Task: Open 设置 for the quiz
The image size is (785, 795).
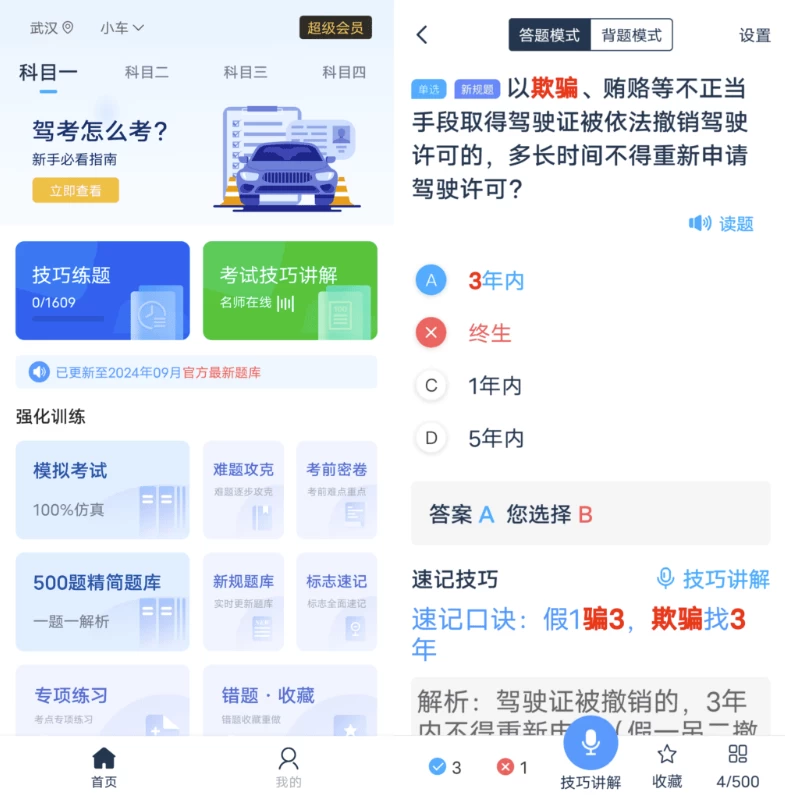Action: point(754,35)
